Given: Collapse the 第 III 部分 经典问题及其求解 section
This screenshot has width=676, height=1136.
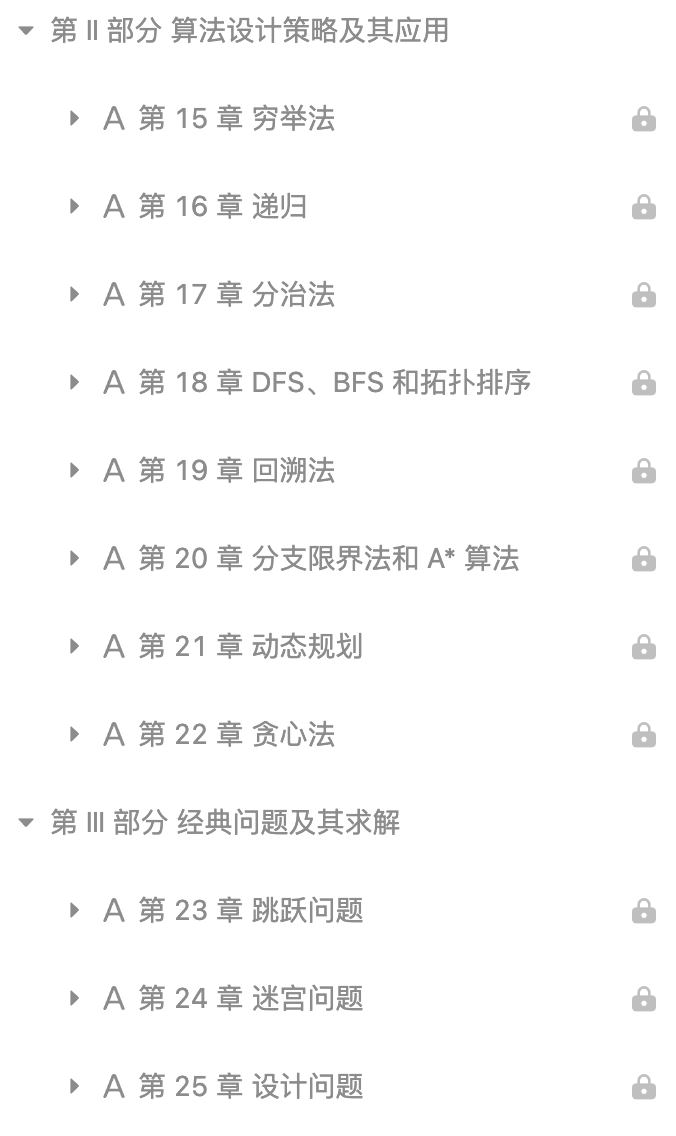Looking at the screenshot, I should point(26,823).
